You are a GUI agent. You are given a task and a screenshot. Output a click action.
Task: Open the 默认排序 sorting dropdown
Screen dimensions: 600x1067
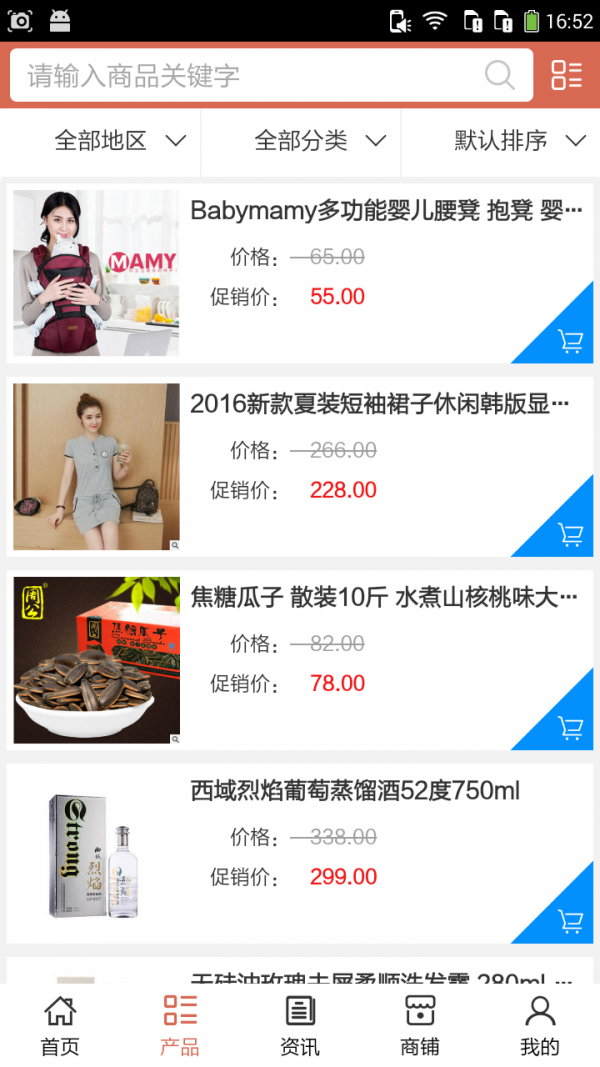[519, 141]
